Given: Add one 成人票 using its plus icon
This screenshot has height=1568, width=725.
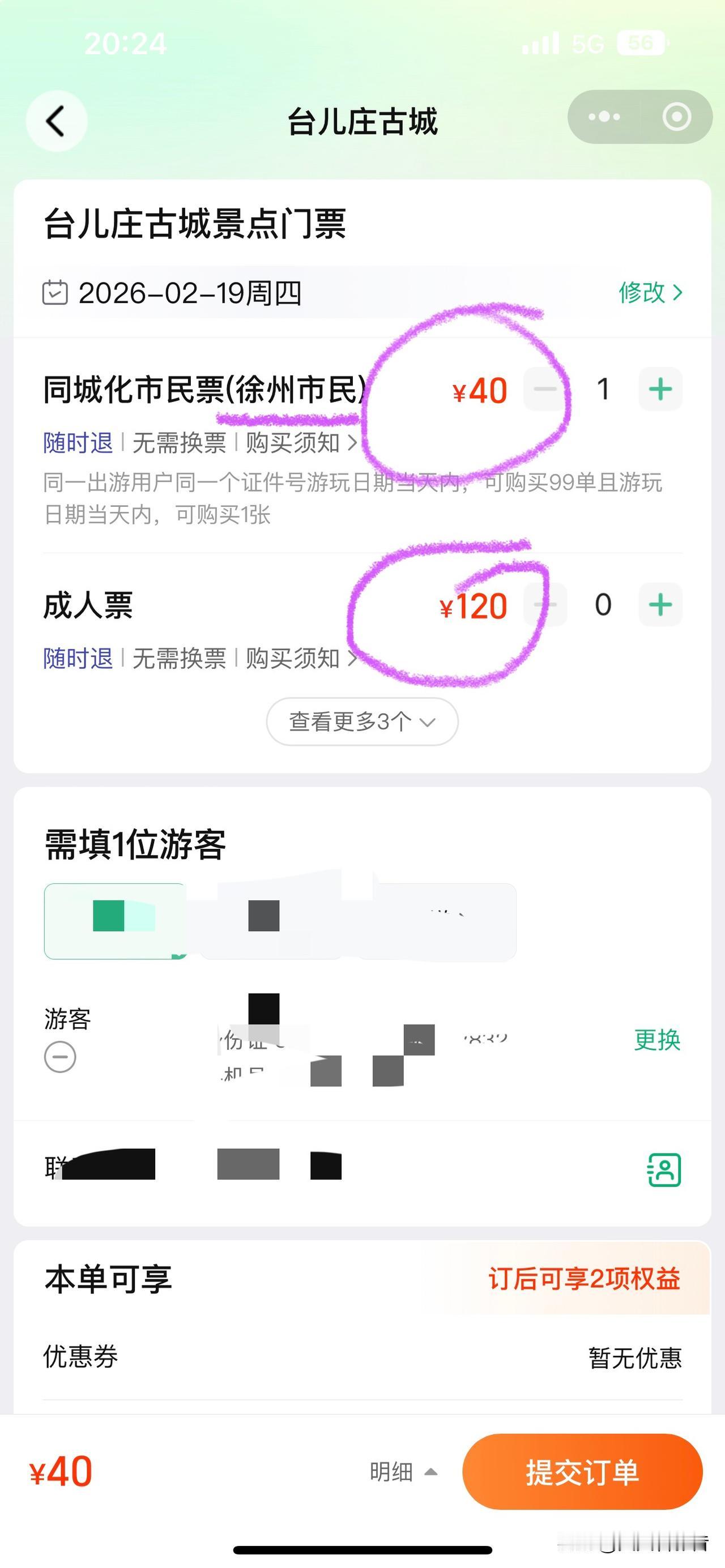Looking at the screenshot, I should tap(660, 604).
